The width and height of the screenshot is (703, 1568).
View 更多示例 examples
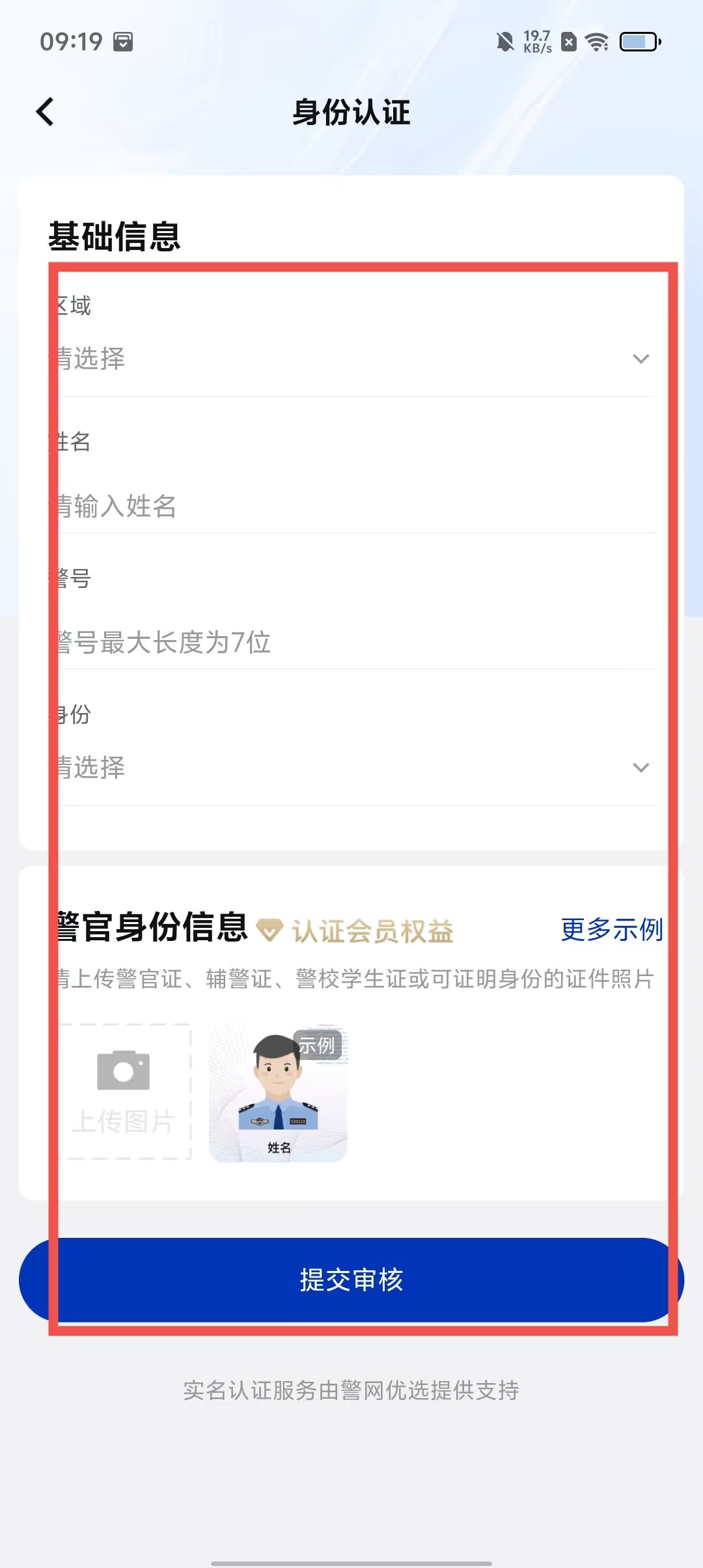(611, 930)
